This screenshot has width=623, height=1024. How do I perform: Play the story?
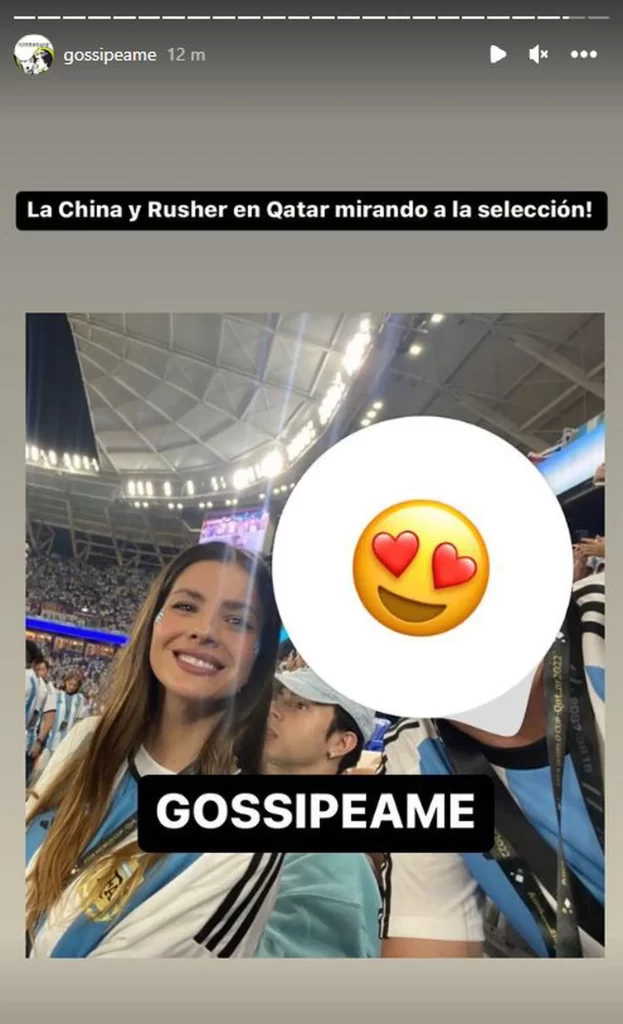pyautogui.click(x=497, y=54)
